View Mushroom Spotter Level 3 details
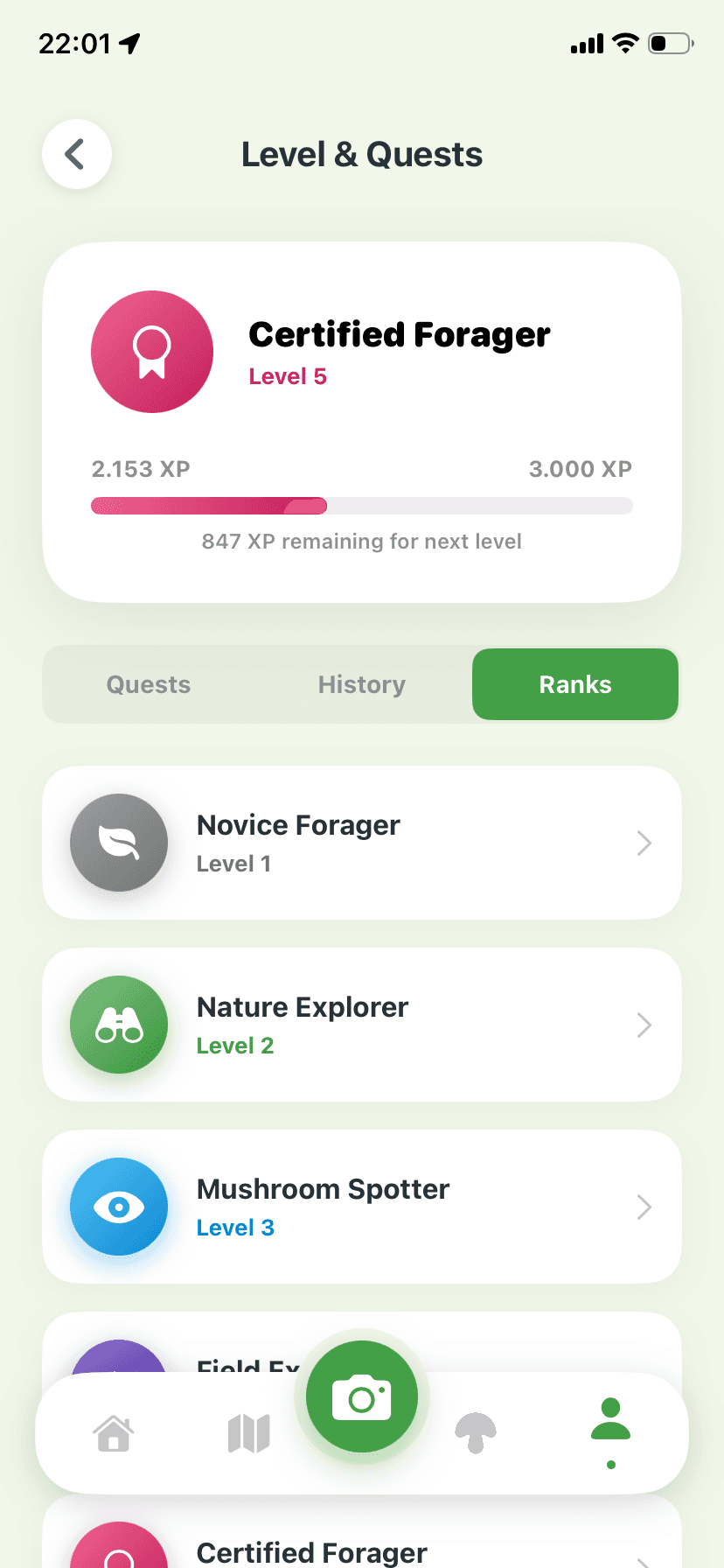This screenshot has height=1568, width=724. coord(362,1207)
